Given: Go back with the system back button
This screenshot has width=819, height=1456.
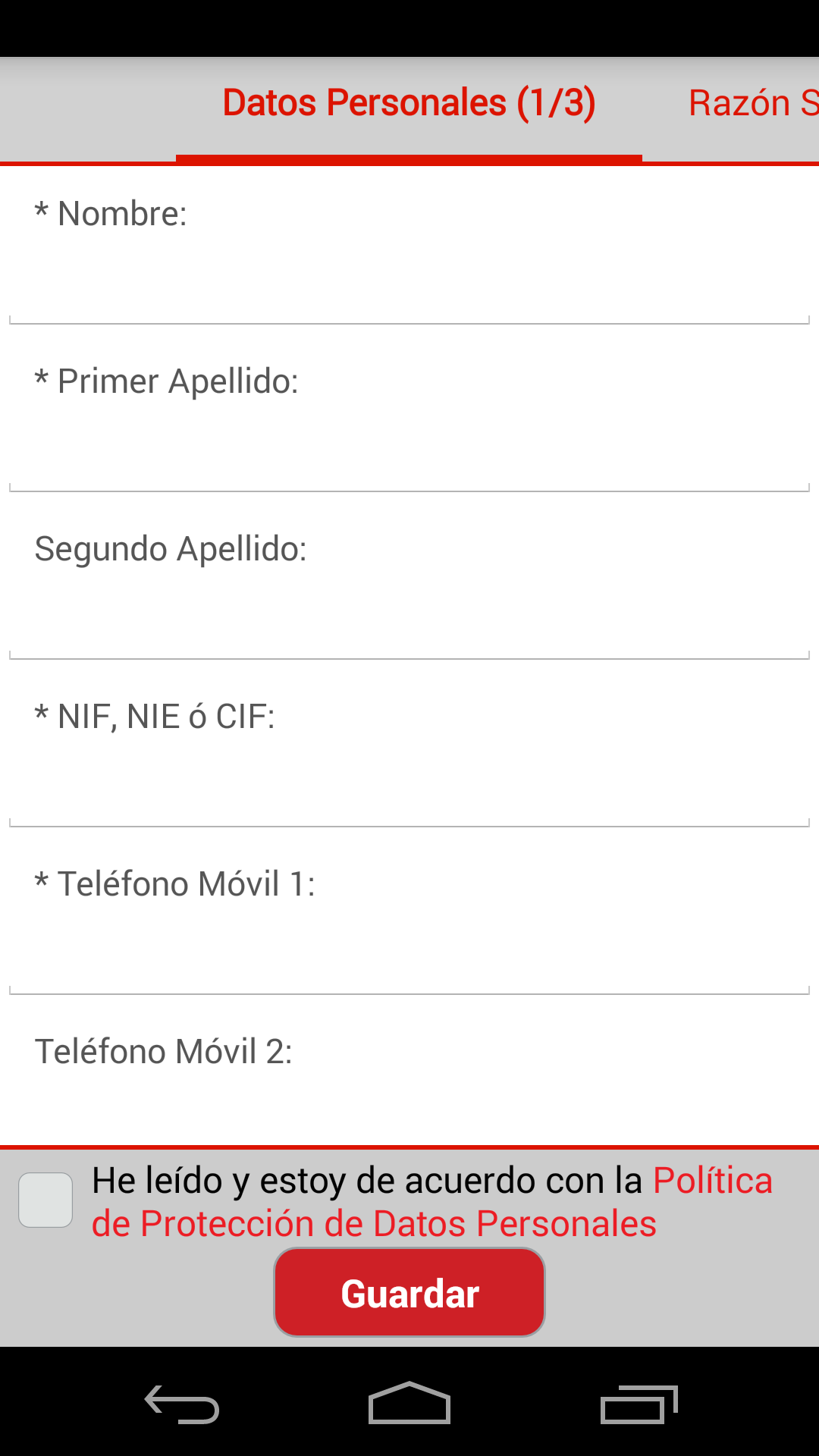Looking at the screenshot, I should (x=182, y=1404).
